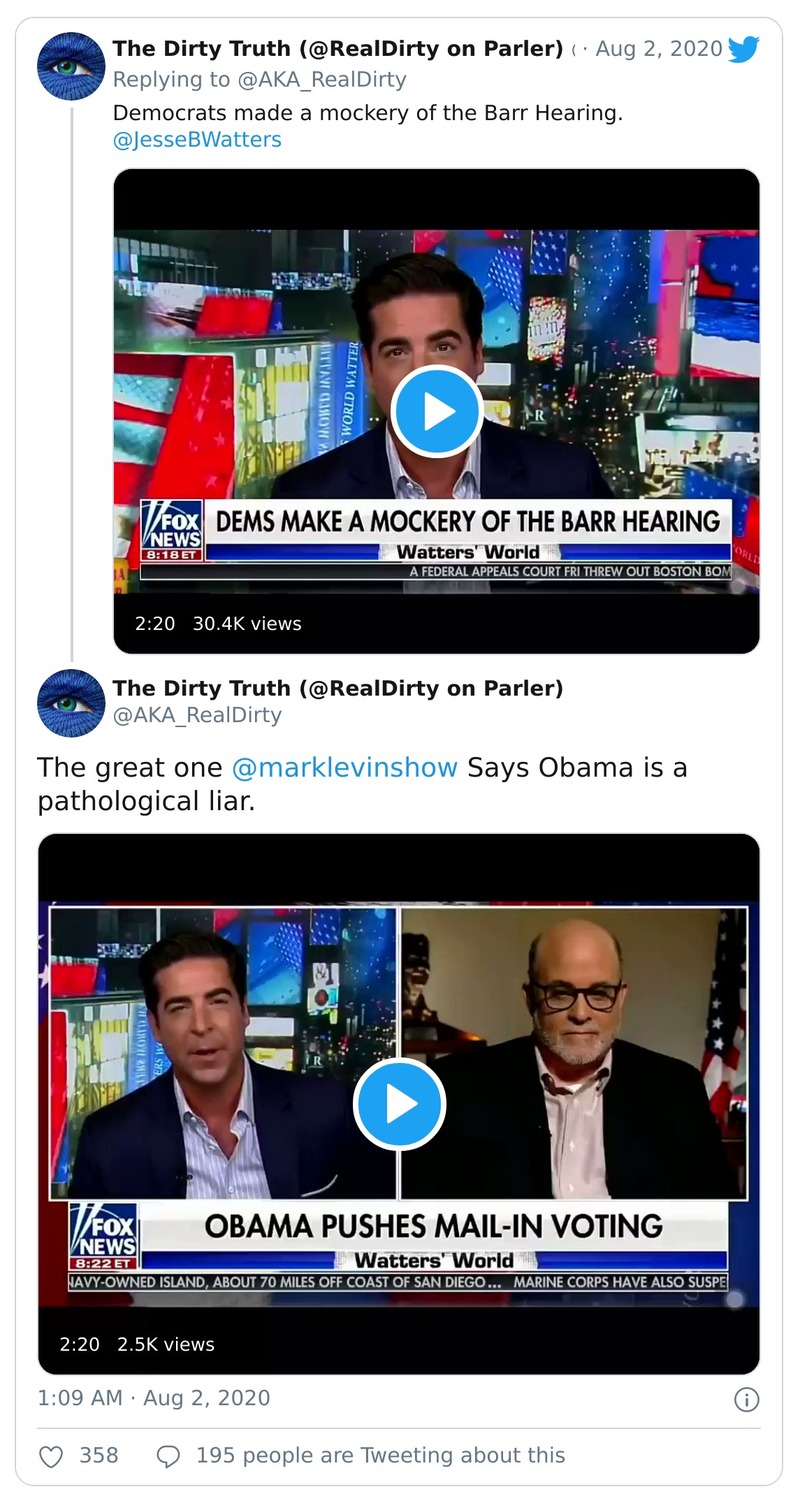
Task: Play the Obama mail-in voting video
Action: 400,1104
